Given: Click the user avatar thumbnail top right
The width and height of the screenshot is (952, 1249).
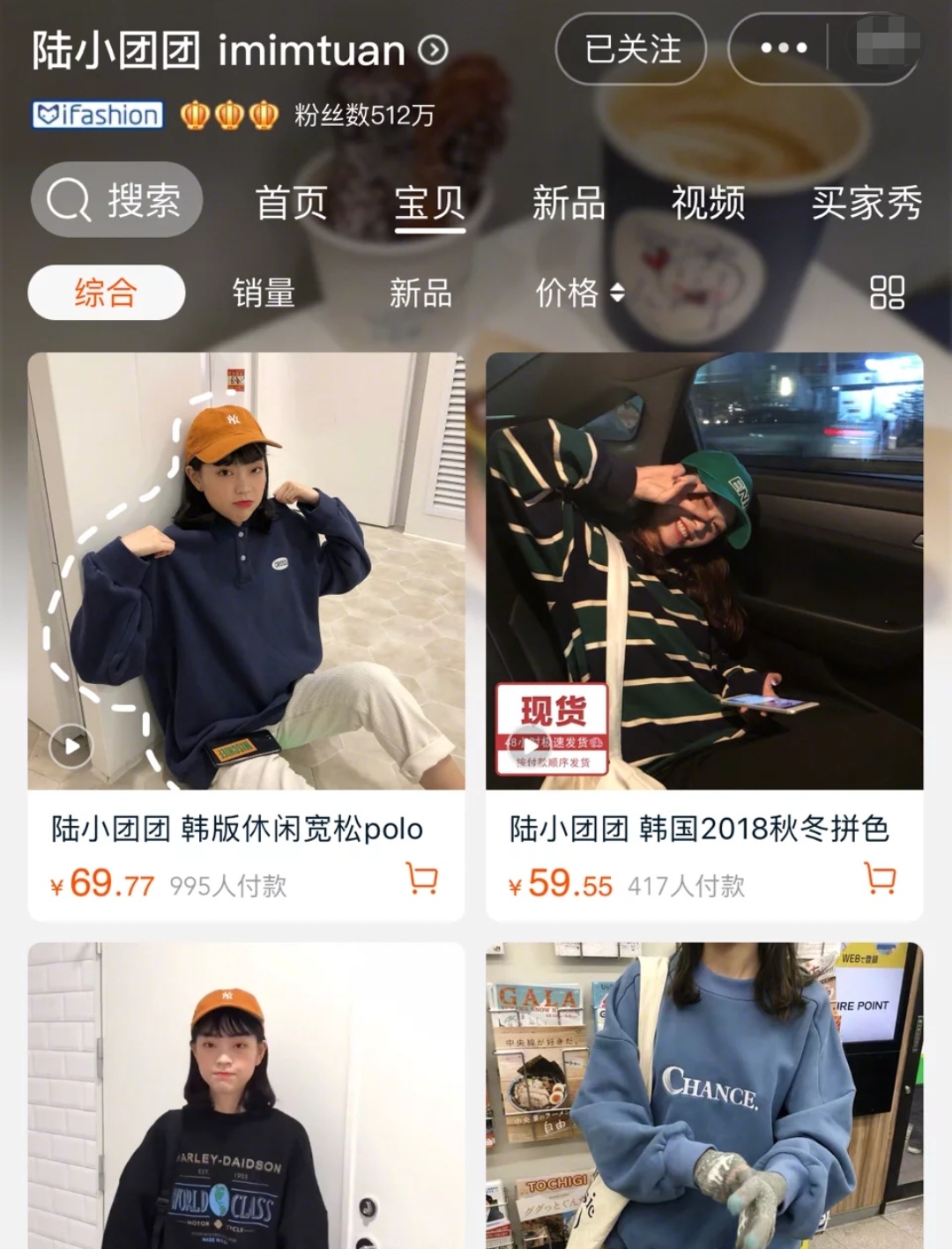Looking at the screenshot, I should pyautogui.click(x=882, y=48).
